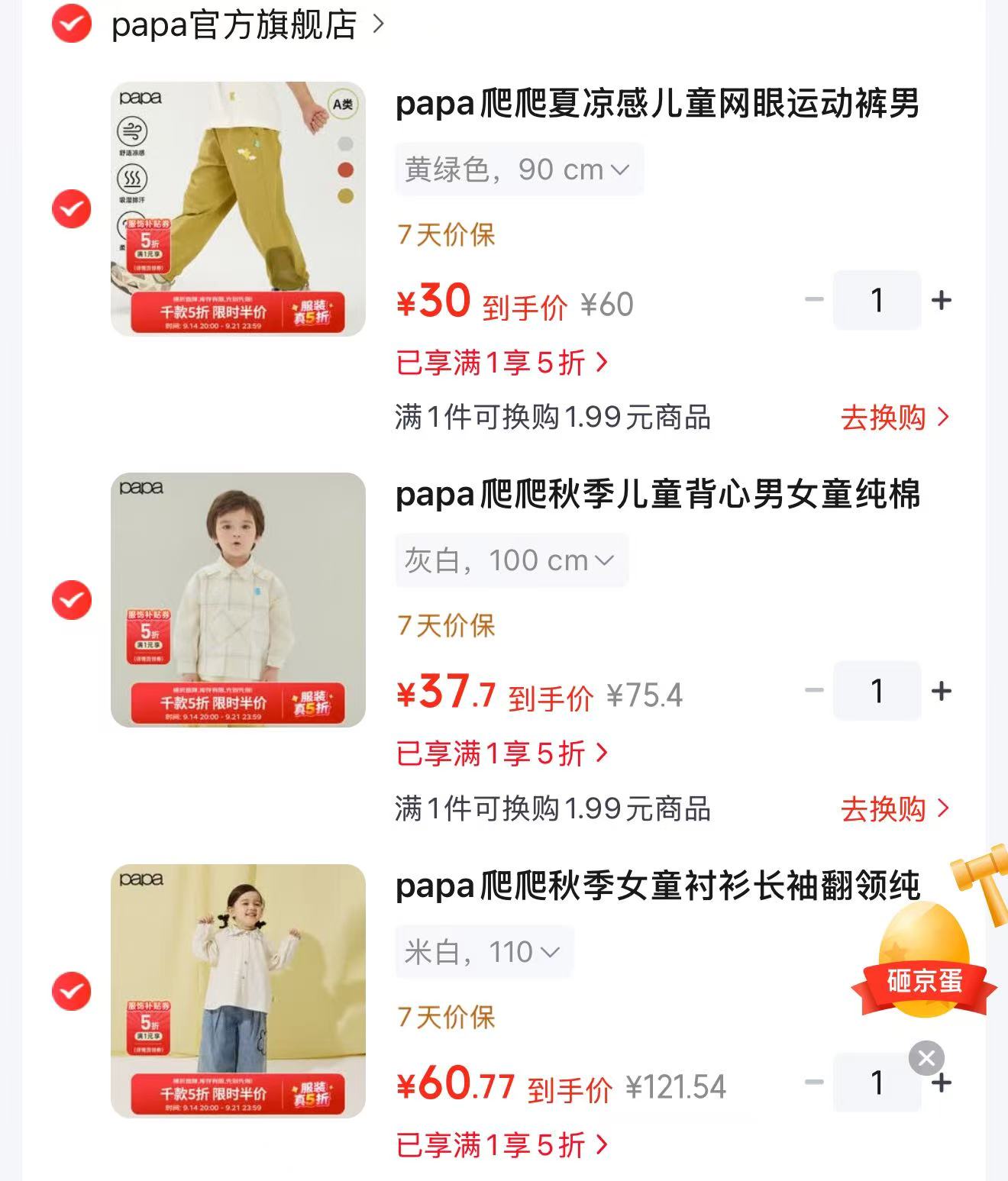1008x1181 pixels.
Task: Increase quantity of the 儿童背心
Action: (942, 691)
